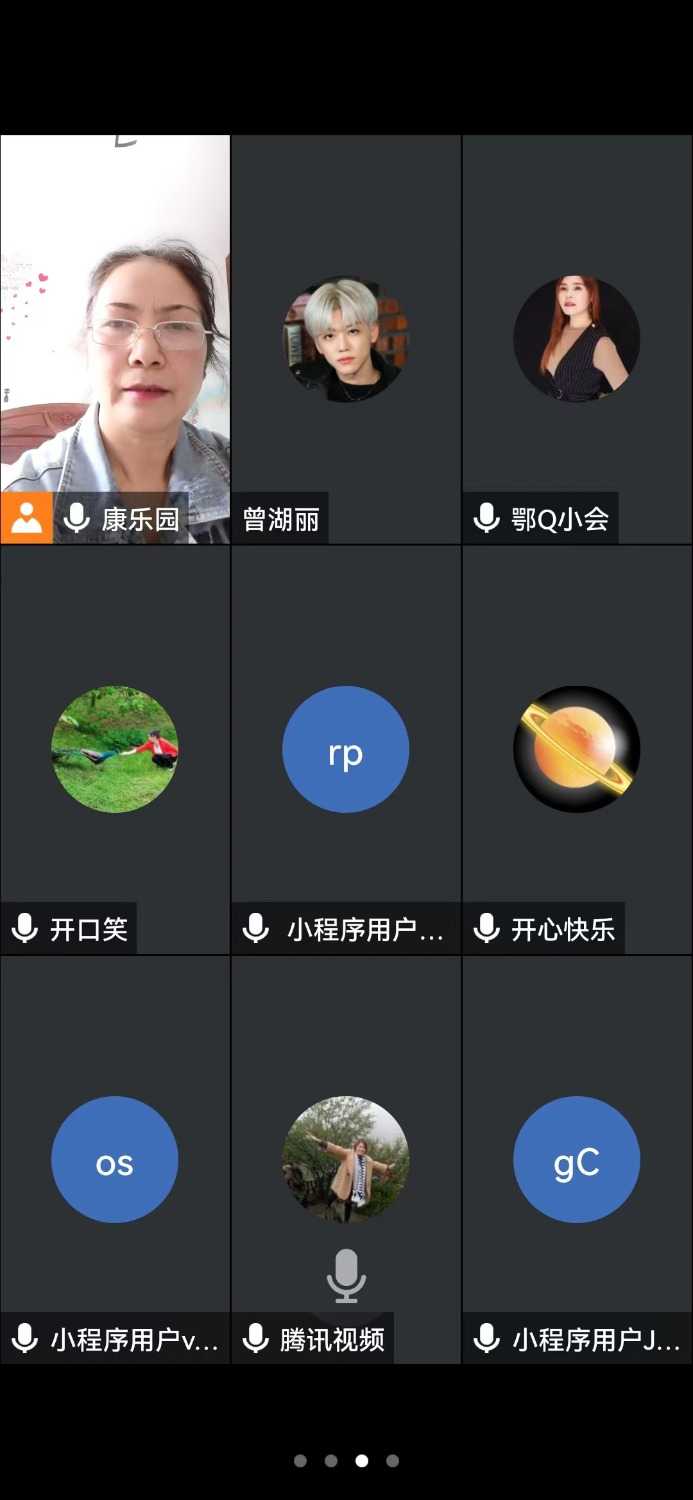Viewport: 693px width, 1500px height.
Task: Select the os participant tile
Action: 115,1160
